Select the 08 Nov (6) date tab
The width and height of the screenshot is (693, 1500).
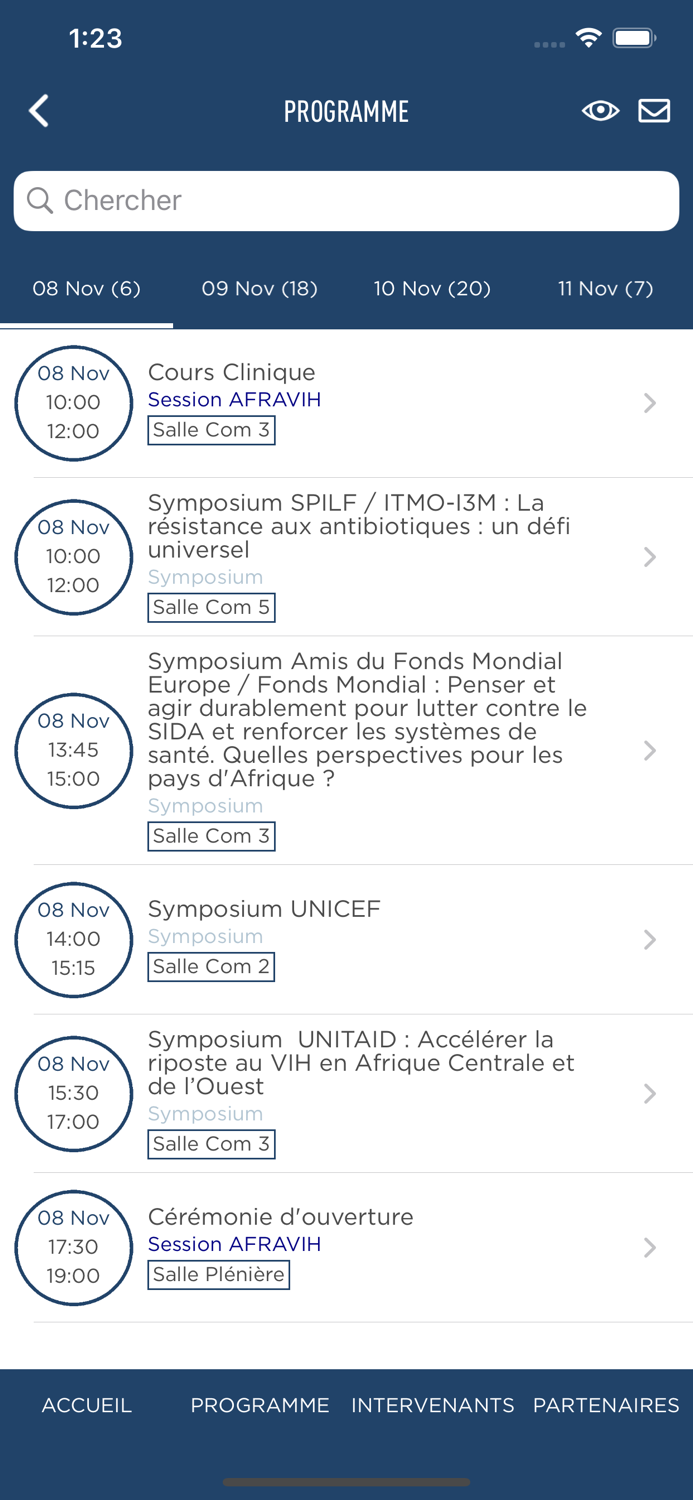86,289
